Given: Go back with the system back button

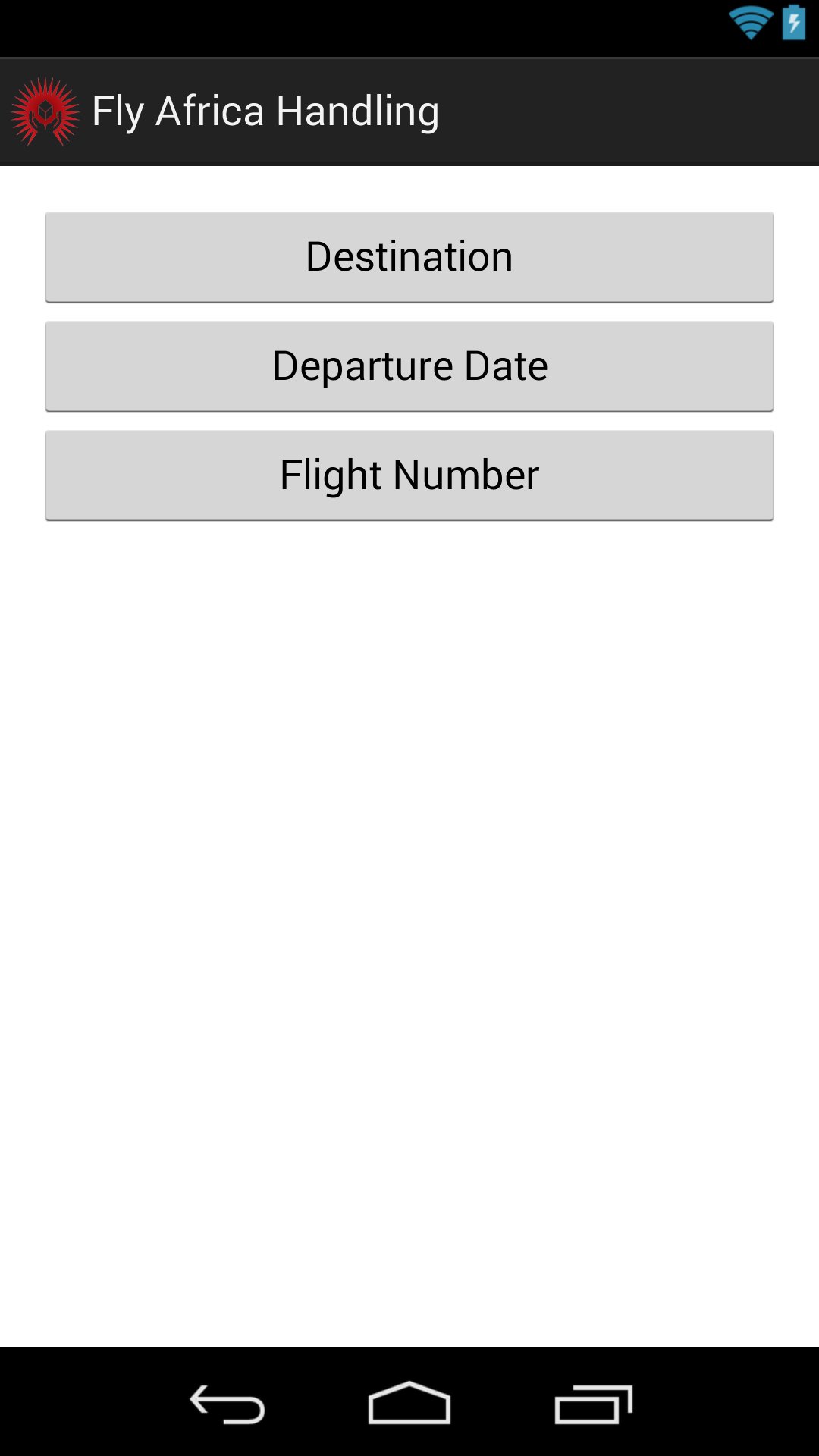Looking at the screenshot, I should coord(227,1404).
